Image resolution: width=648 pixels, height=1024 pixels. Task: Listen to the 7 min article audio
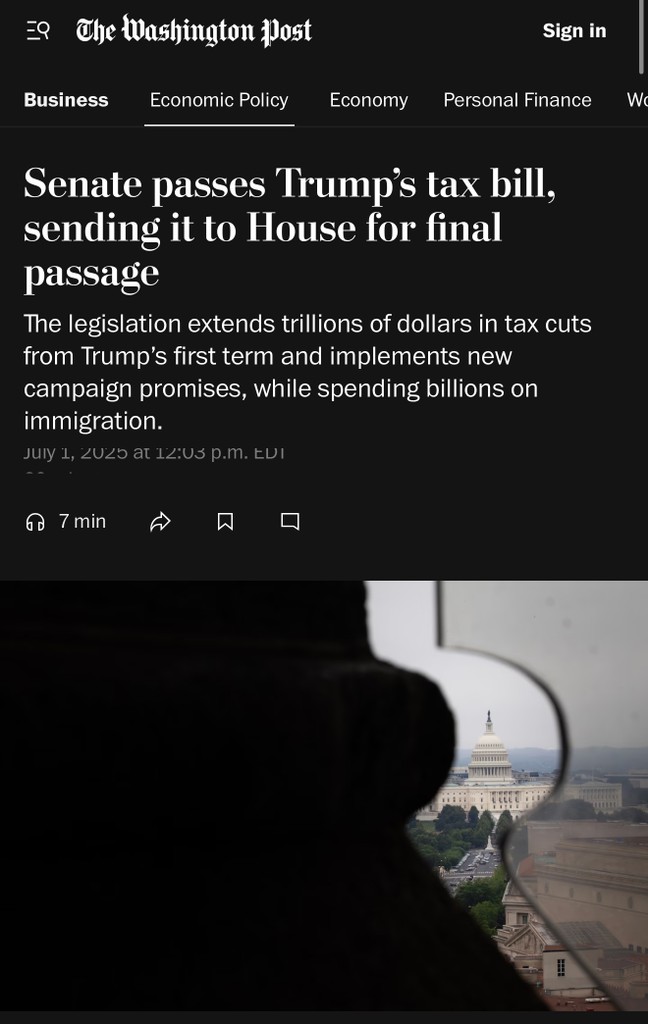coord(66,521)
